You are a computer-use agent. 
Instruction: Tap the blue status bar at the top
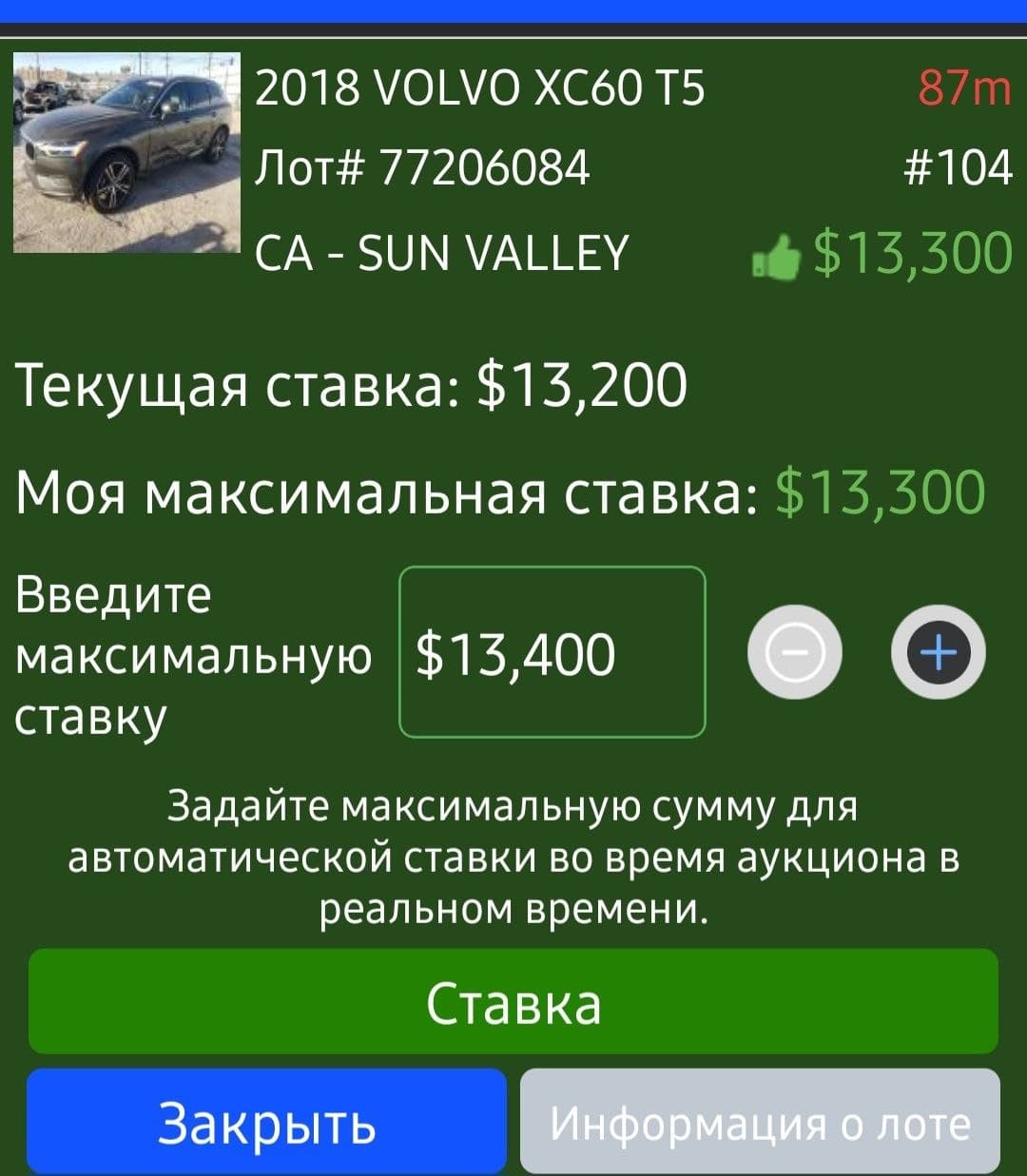[513, 10]
